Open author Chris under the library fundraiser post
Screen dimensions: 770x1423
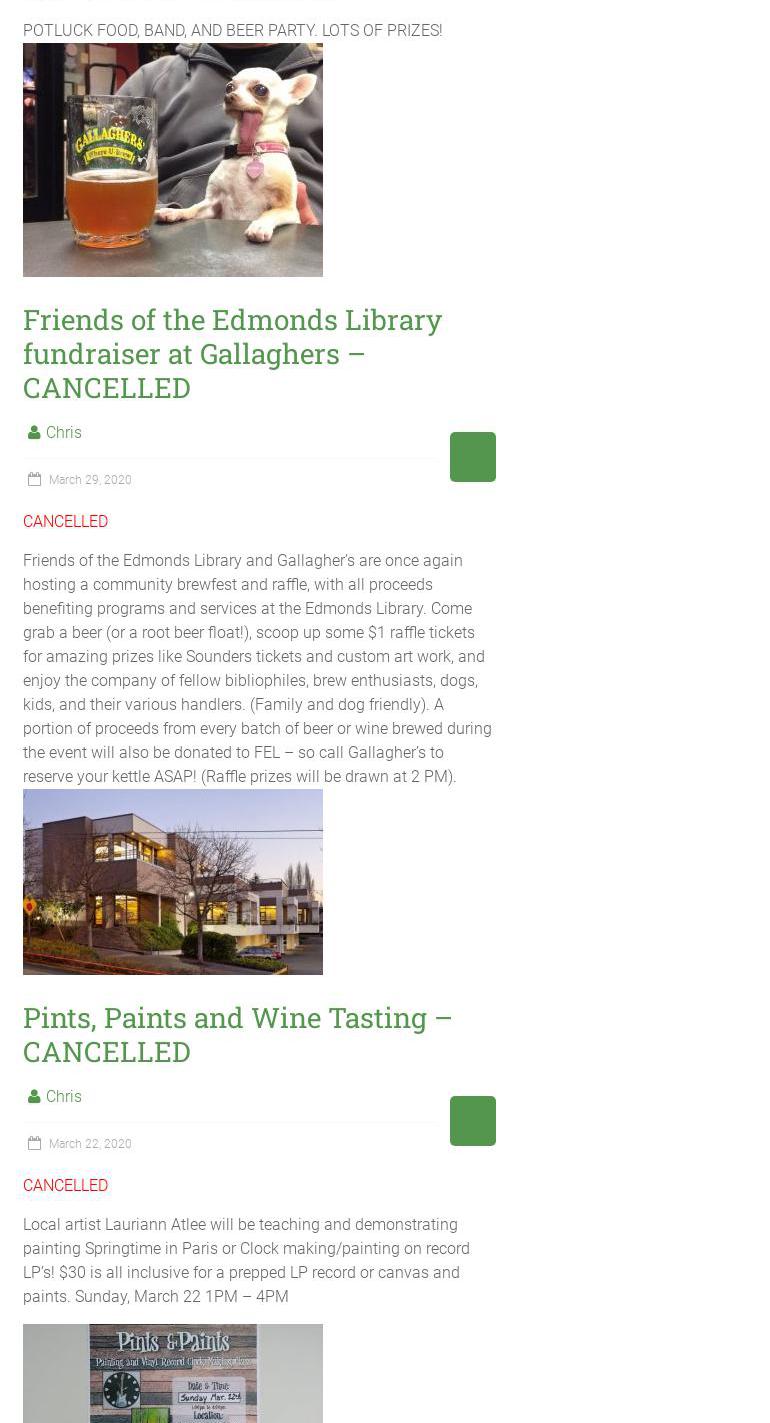point(63,432)
